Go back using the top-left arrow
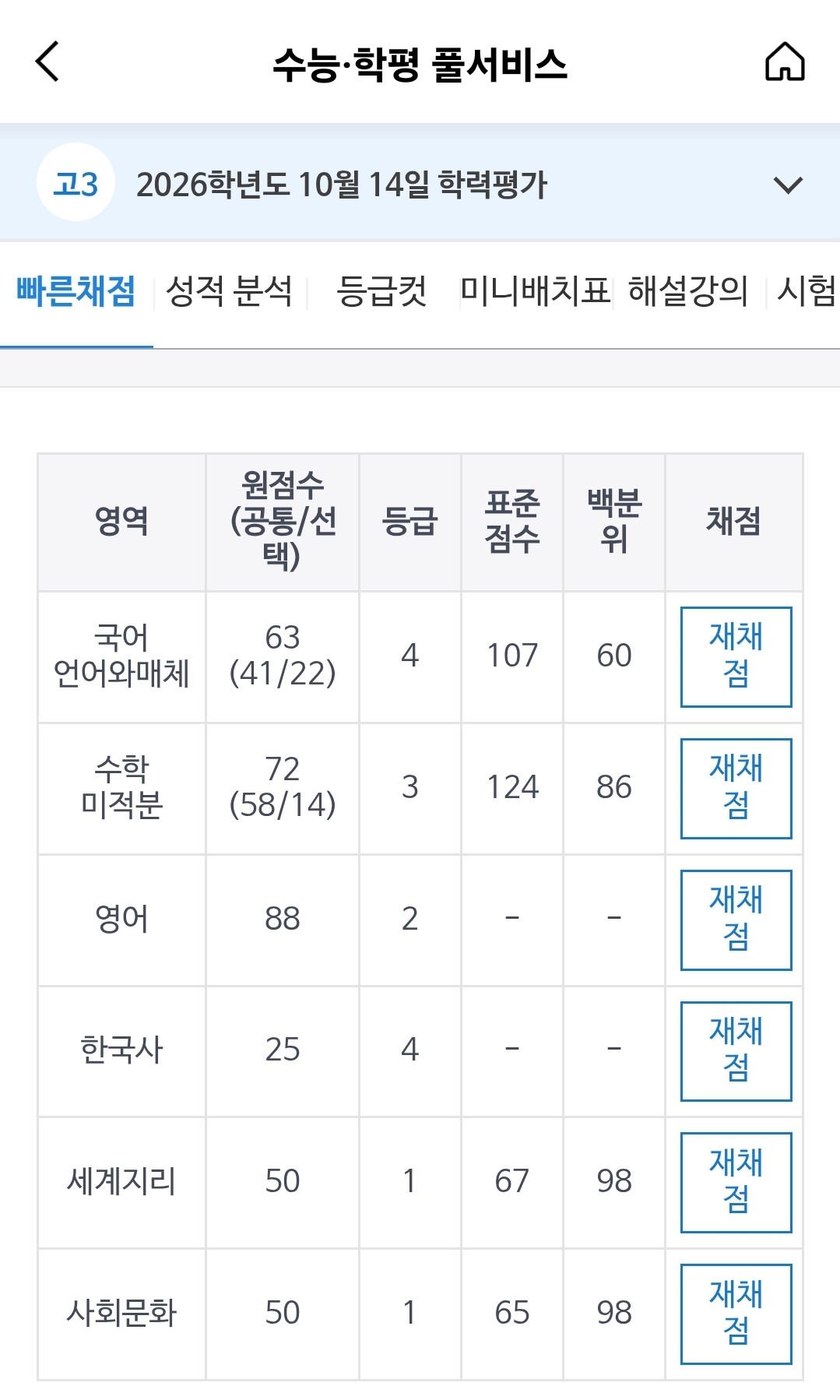840x1400 pixels. pos(47,62)
